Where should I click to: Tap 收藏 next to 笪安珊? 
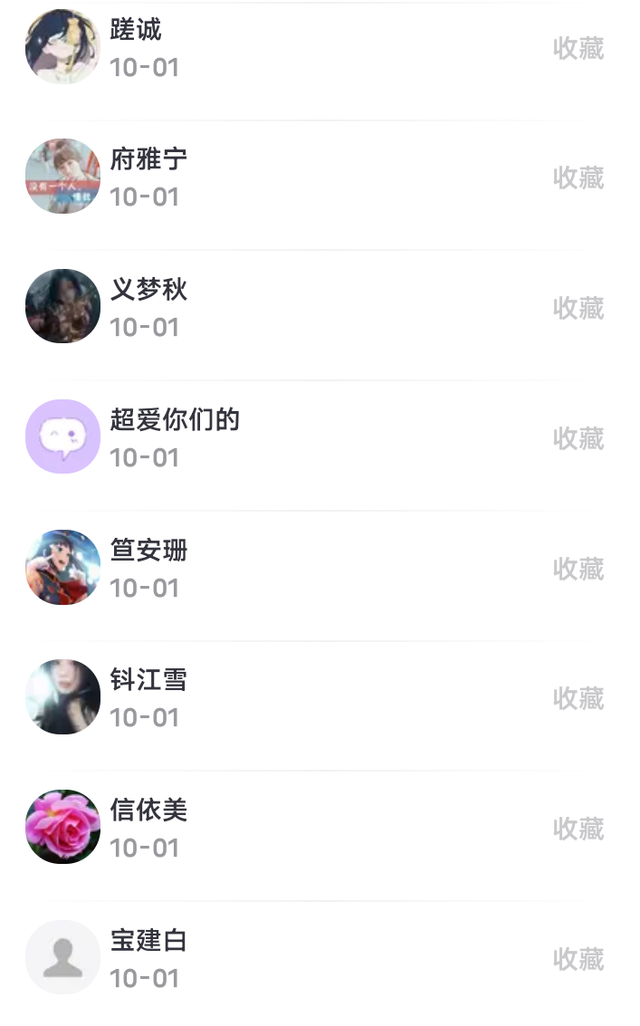(x=578, y=568)
